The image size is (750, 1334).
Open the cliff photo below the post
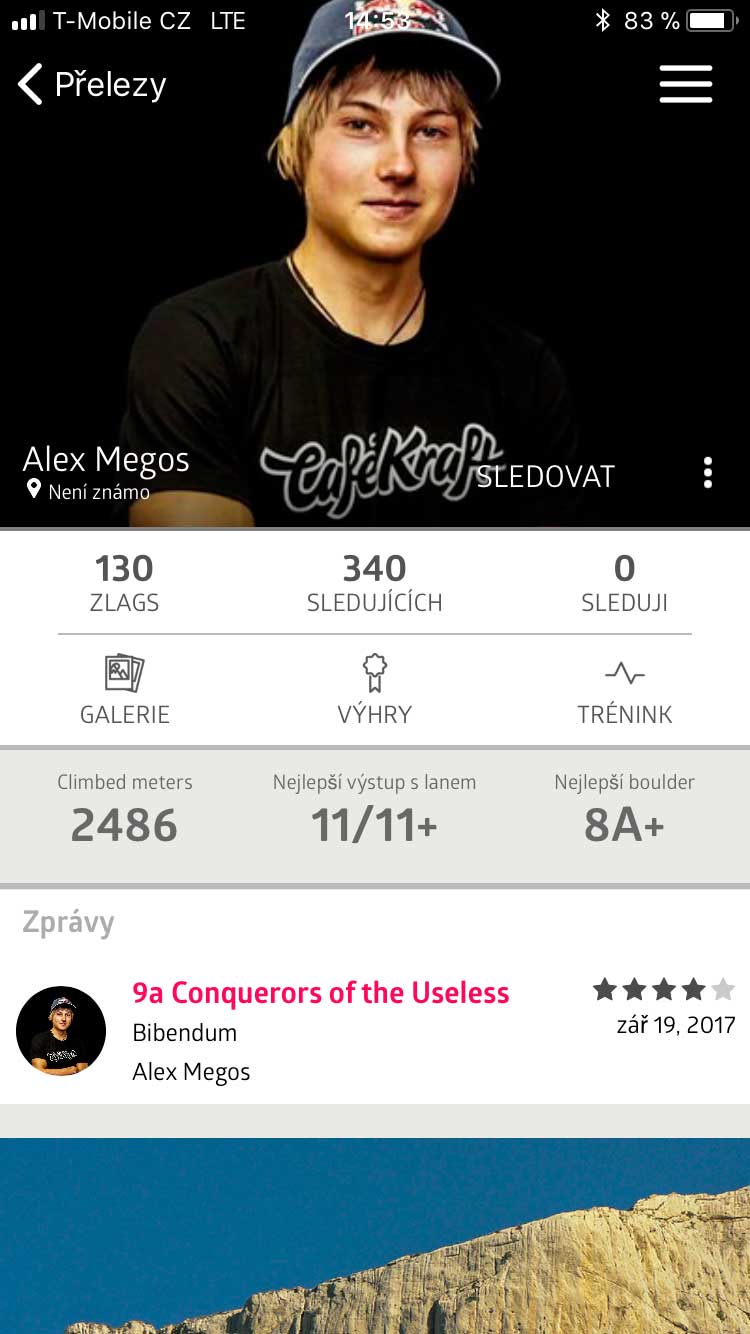pyautogui.click(x=375, y=1236)
